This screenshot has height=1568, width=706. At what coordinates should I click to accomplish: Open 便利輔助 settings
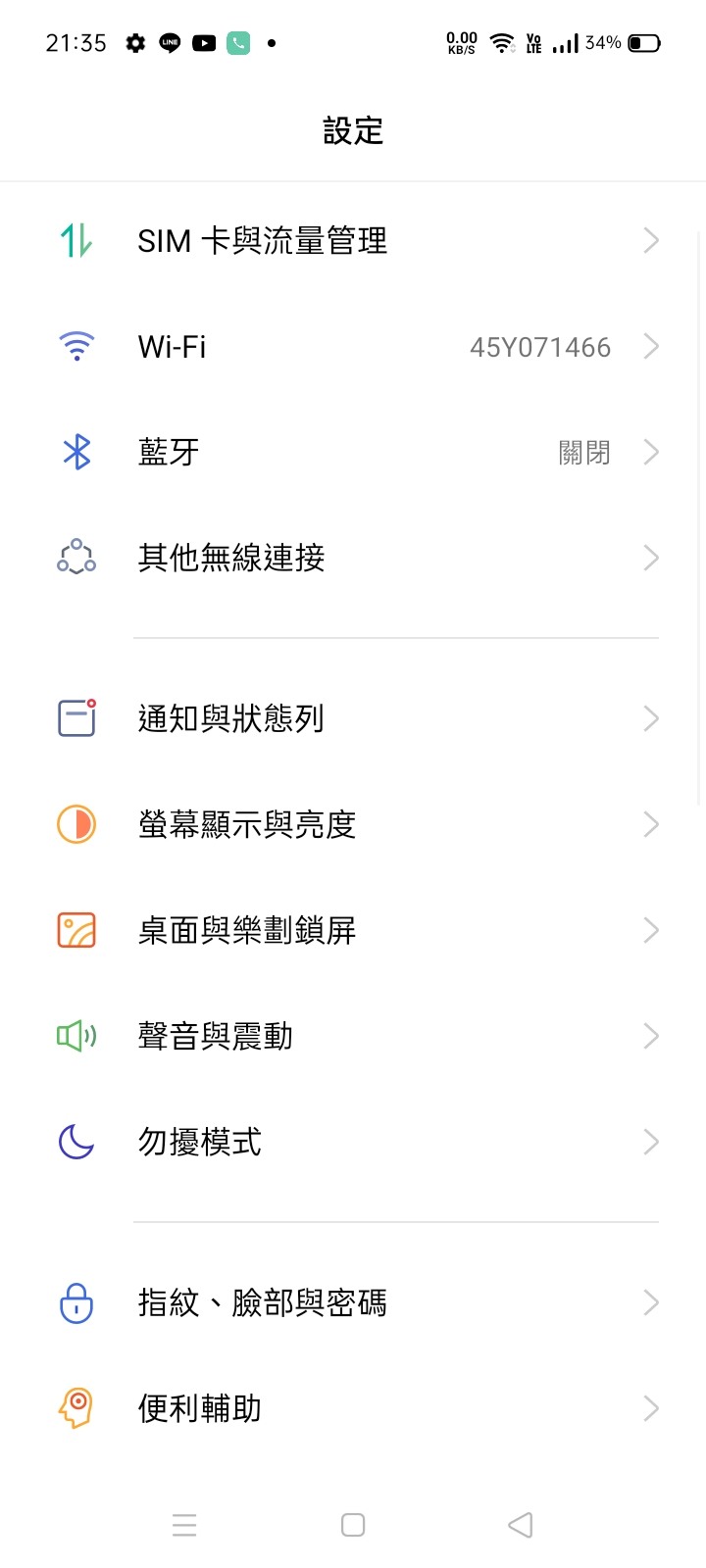coord(353,1408)
